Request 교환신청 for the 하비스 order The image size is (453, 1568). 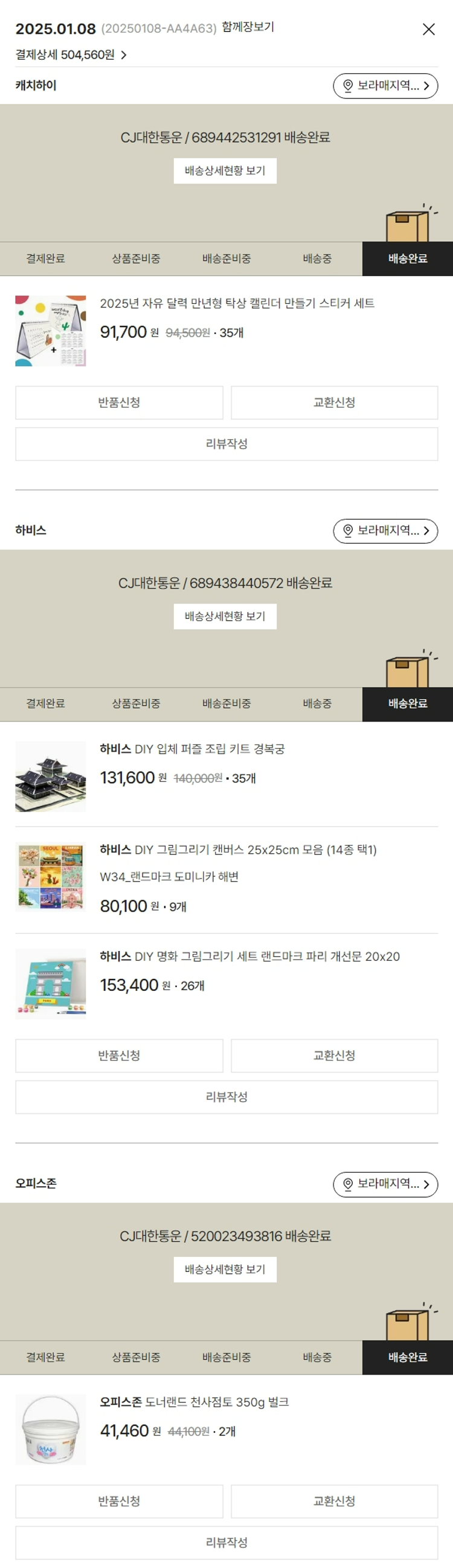click(x=334, y=1056)
